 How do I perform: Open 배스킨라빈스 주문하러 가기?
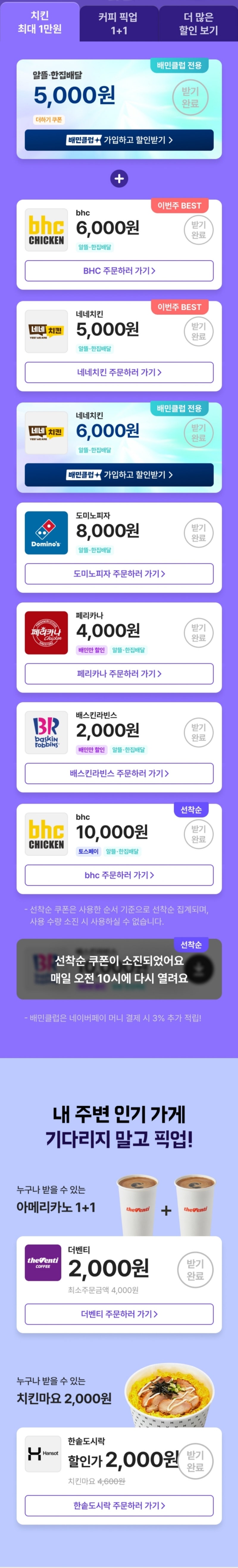pyautogui.click(x=119, y=774)
